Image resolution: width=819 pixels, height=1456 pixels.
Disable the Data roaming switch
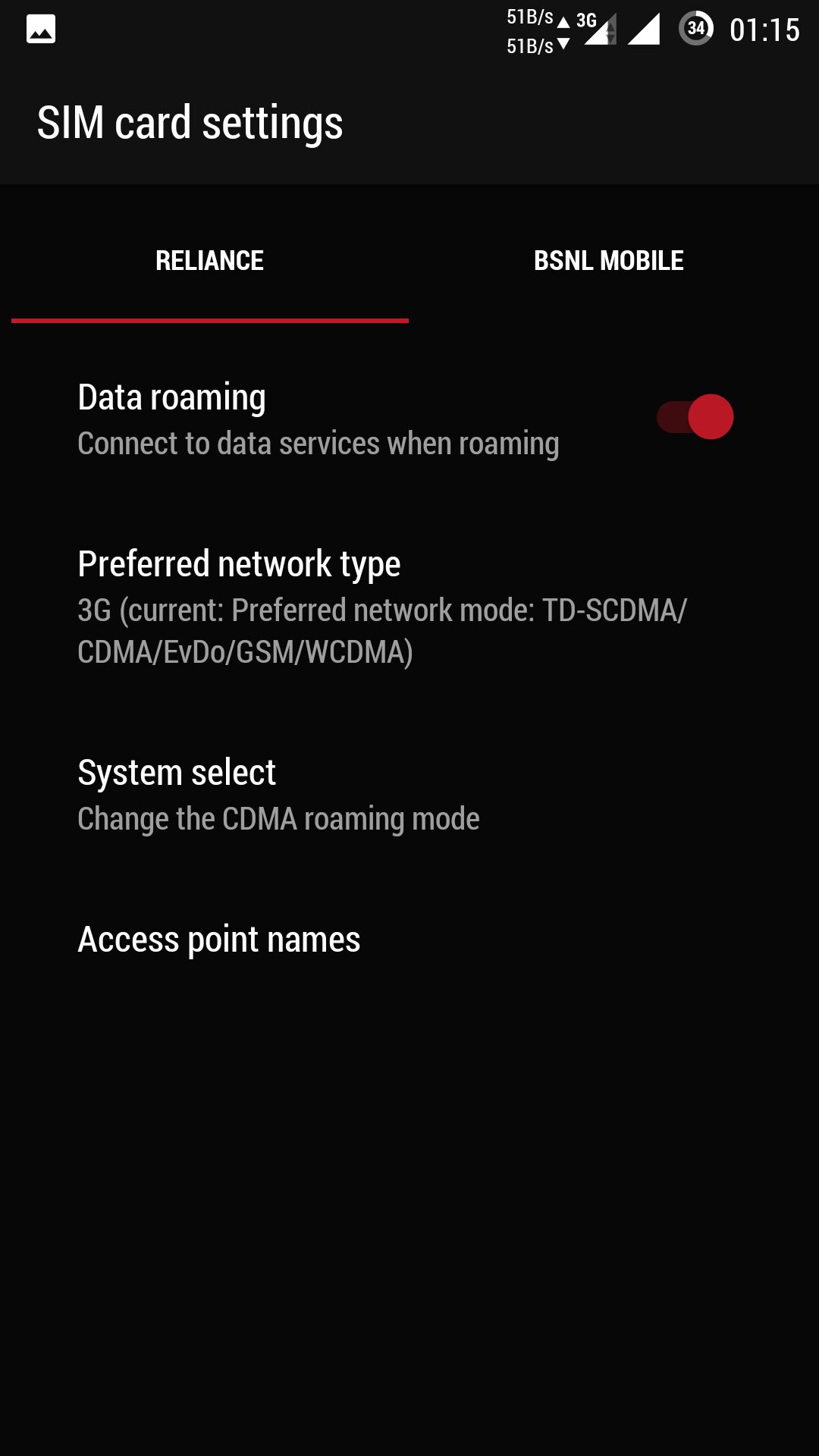click(695, 417)
